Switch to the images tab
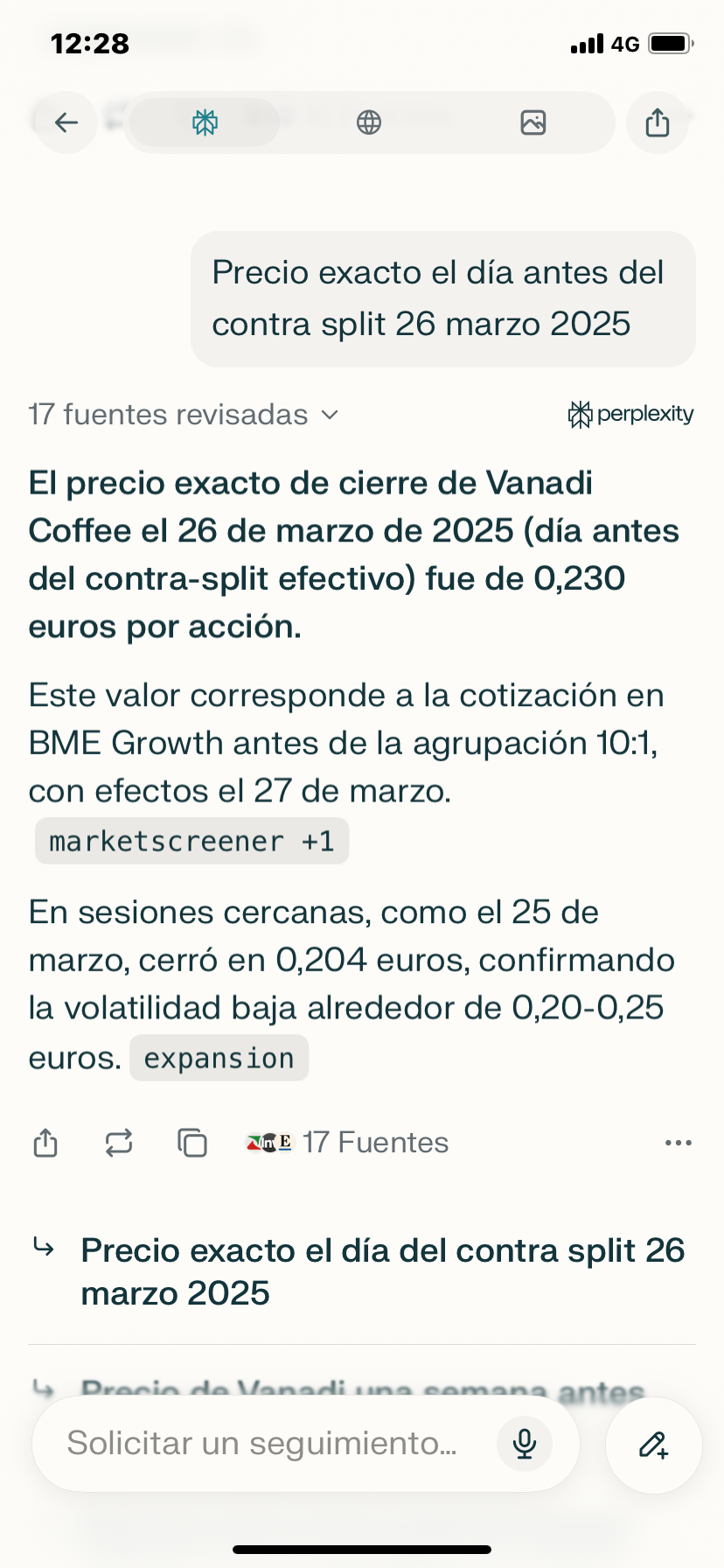Image resolution: width=724 pixels, height=1568 pixels. pos(533,122)
